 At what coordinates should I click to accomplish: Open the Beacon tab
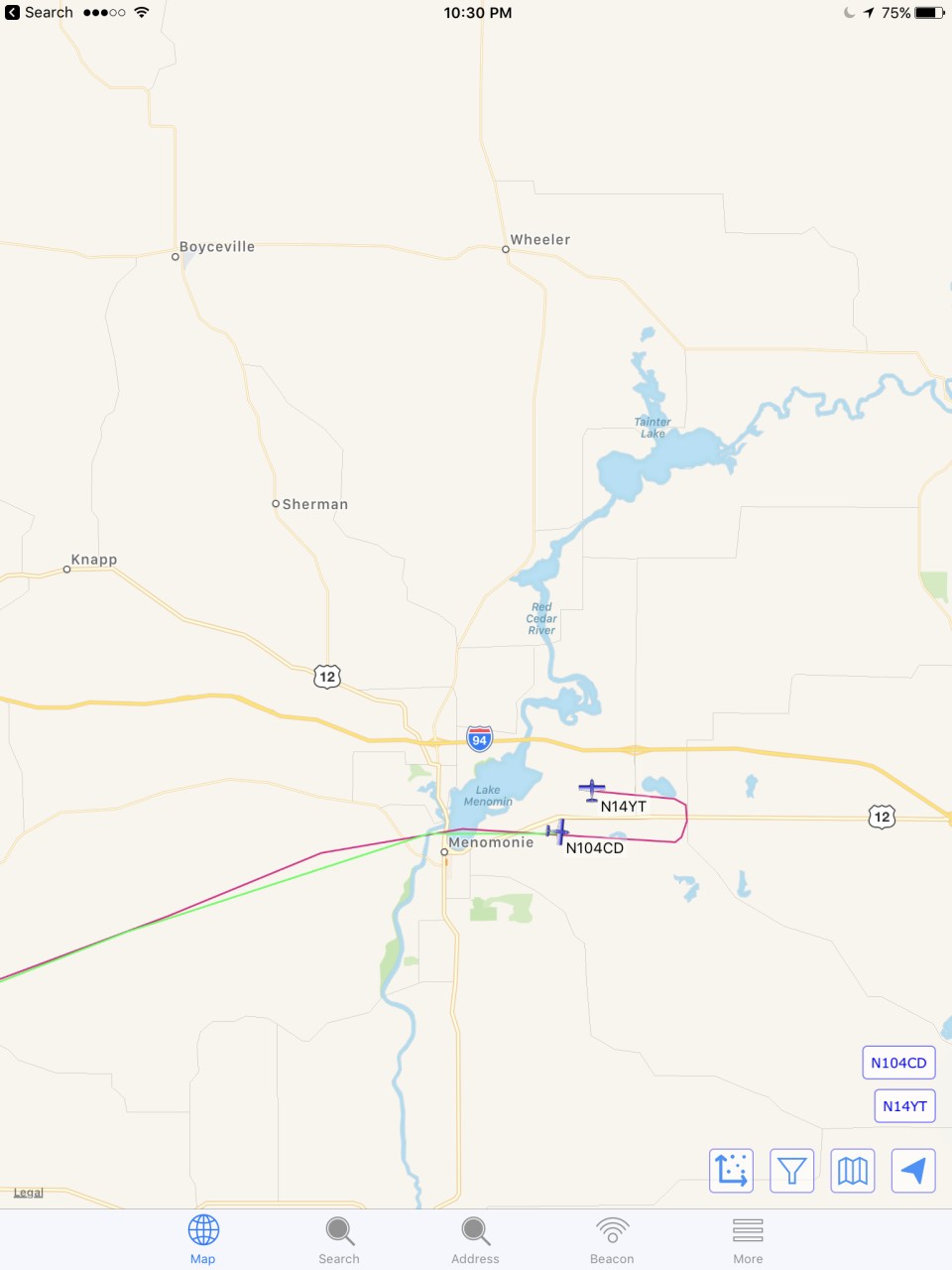point(612,1239)
